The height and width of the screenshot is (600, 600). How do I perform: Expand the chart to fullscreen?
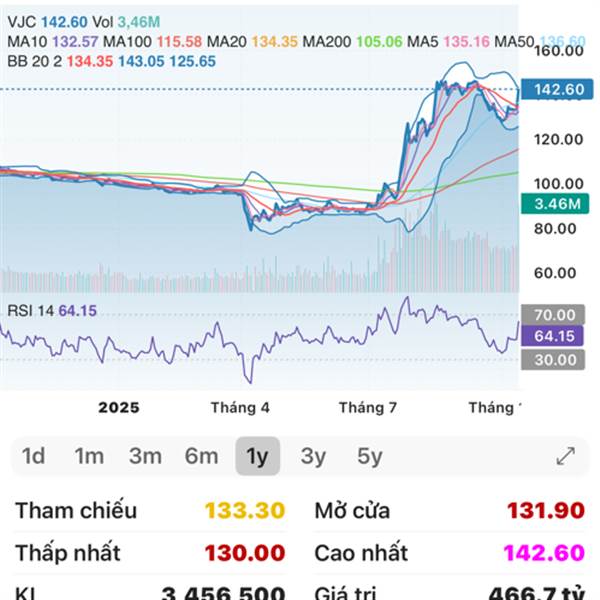point(566,456)
